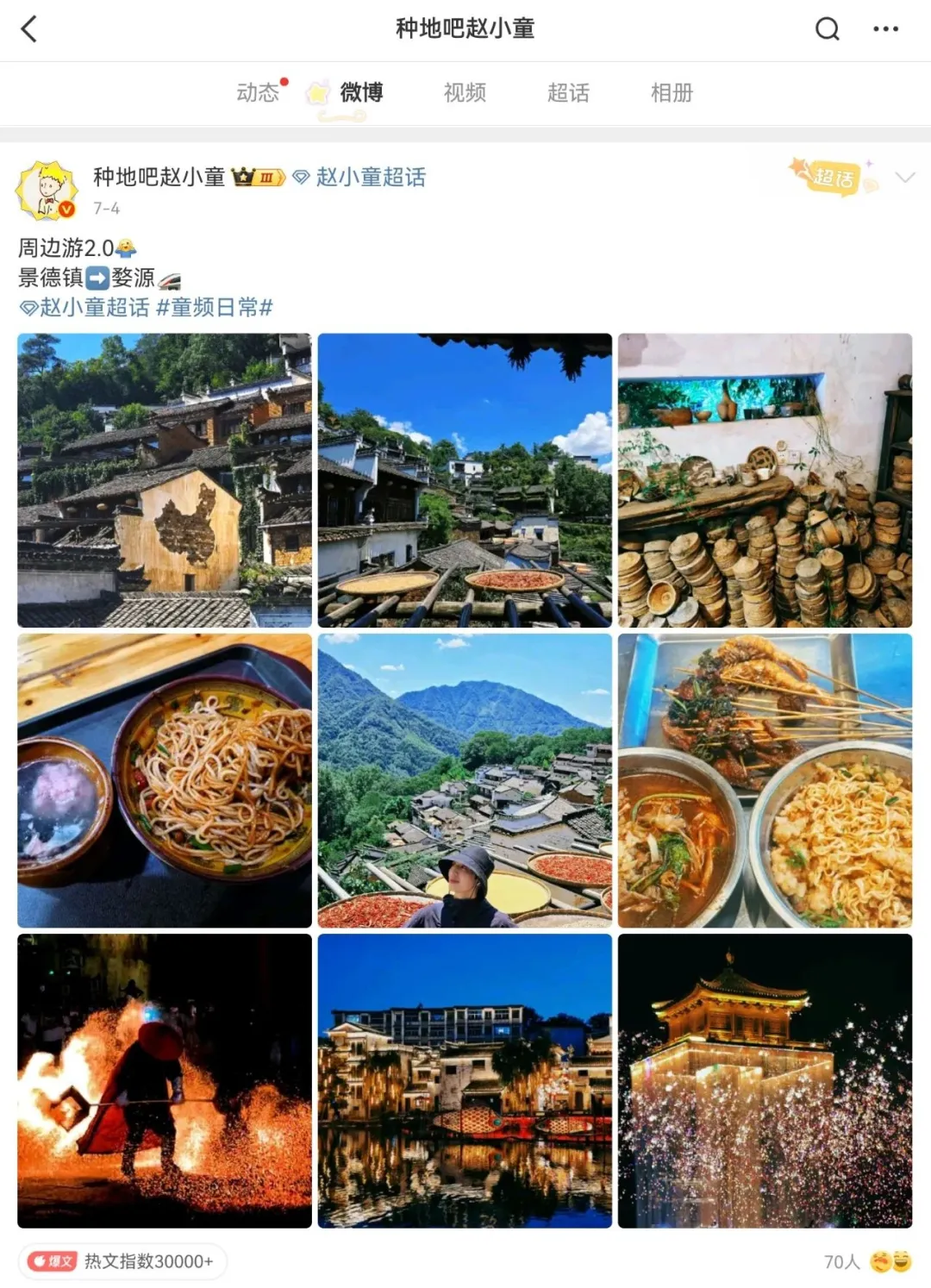Image resolution: width=931 pixels, height=1288 pixels.
Task: Open the noodle bowl photo
Action: point(165,780)
